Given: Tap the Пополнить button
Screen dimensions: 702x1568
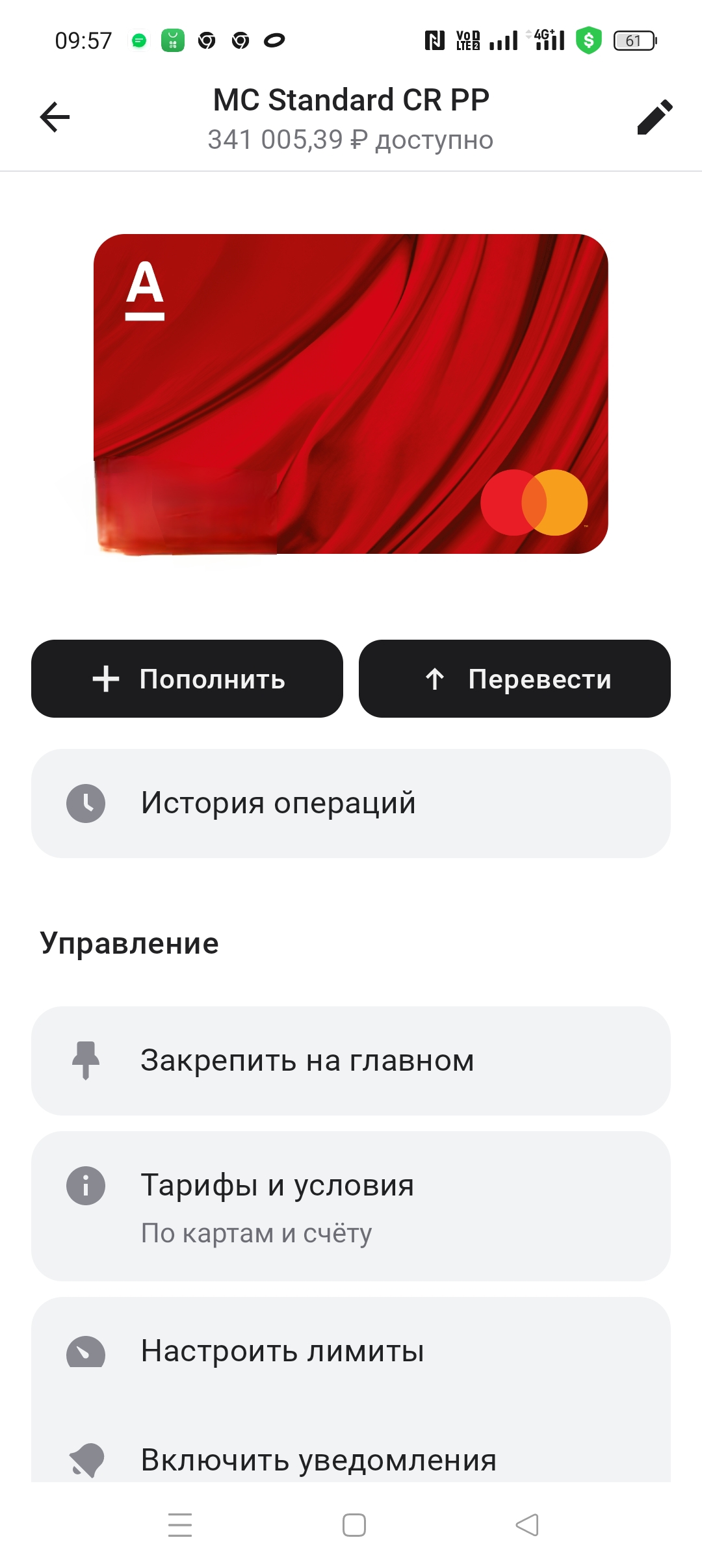Looking at the screenshot, I should [187, 679].
